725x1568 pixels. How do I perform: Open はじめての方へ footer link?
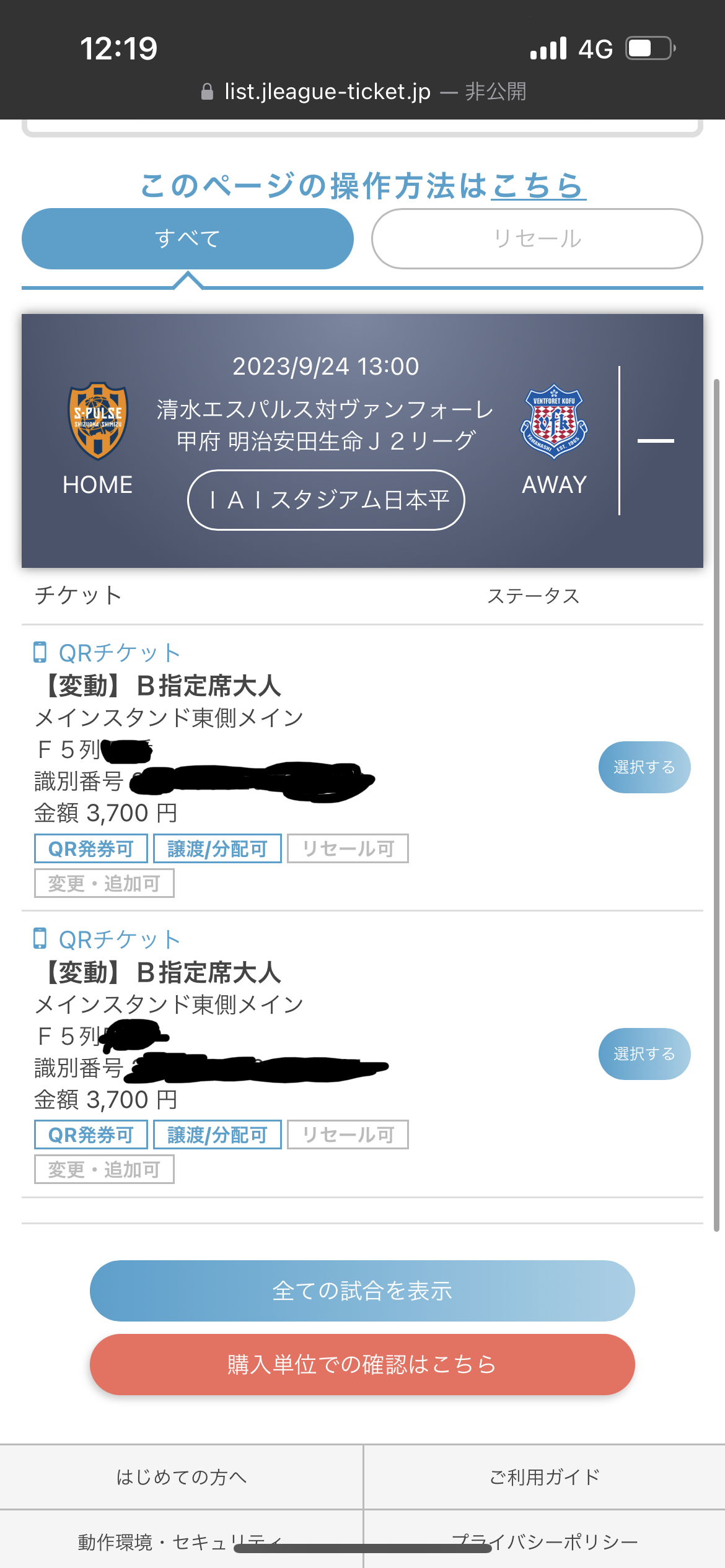[182, 1477]
